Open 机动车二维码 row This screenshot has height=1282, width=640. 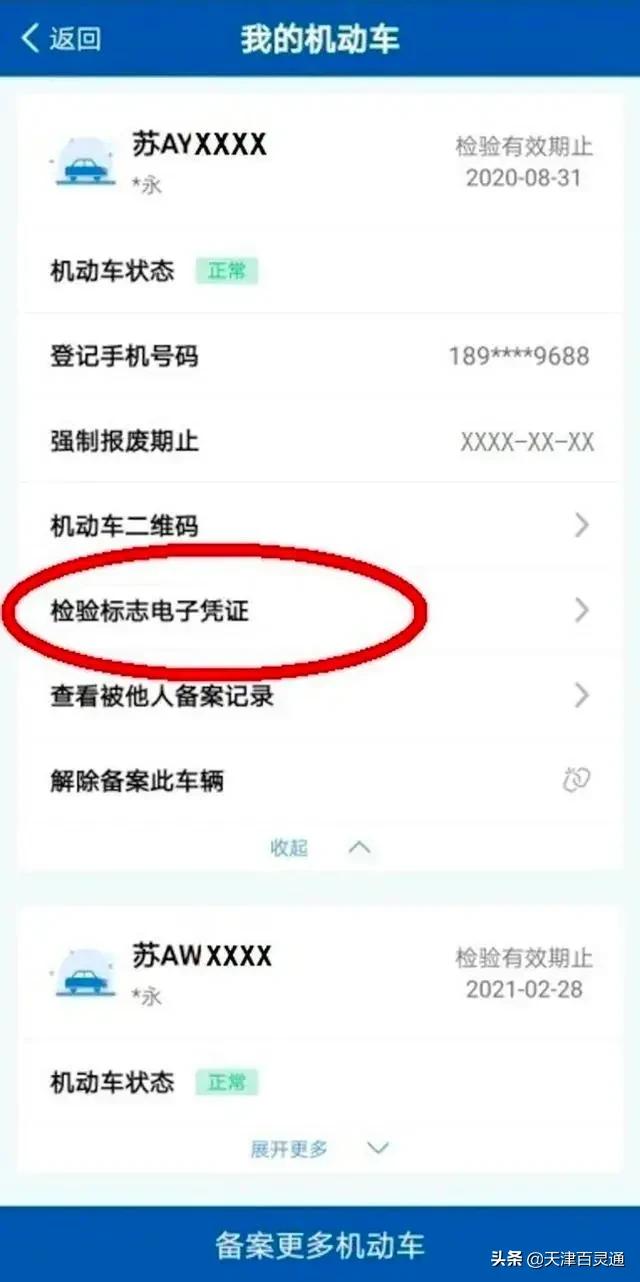(x=320, y=525)
